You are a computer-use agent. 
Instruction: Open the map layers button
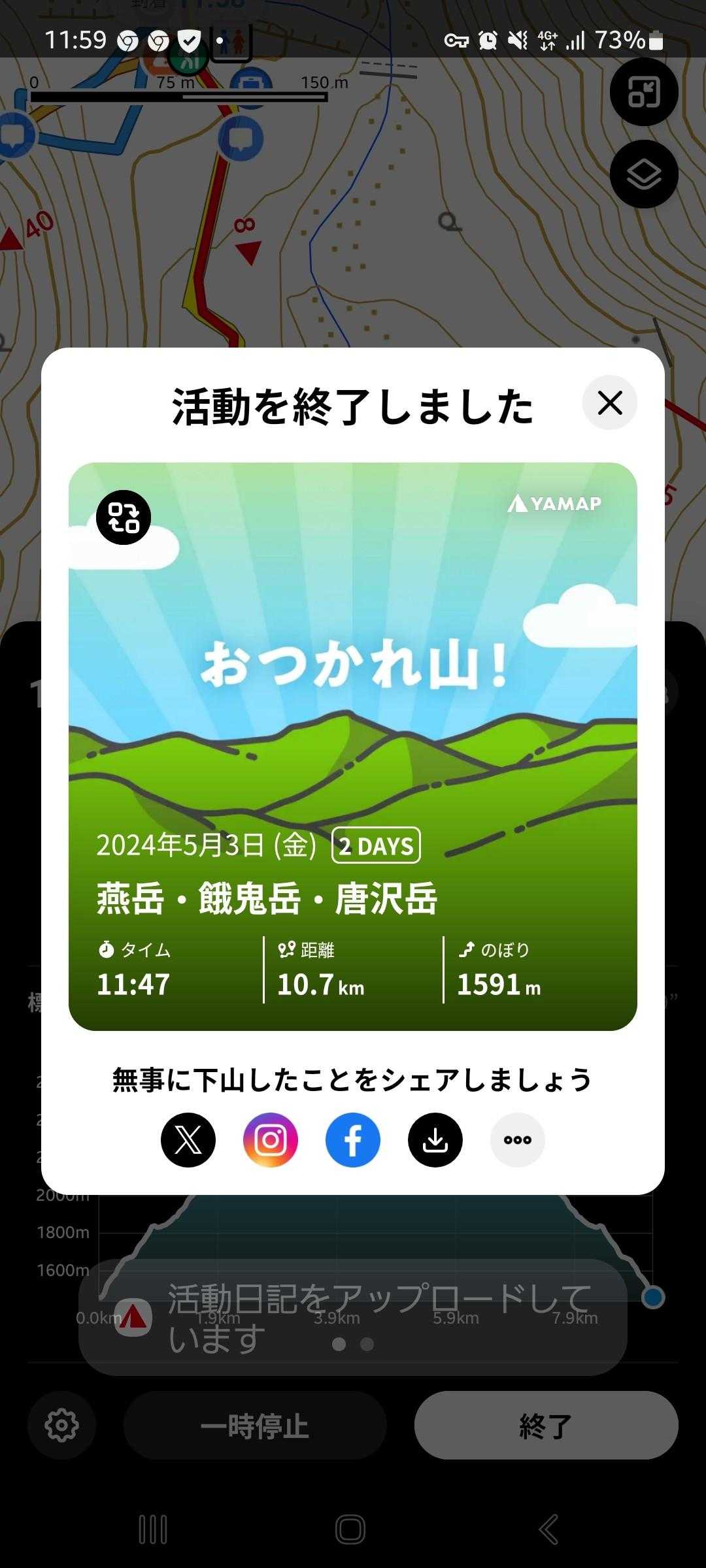tap(644, 174)
